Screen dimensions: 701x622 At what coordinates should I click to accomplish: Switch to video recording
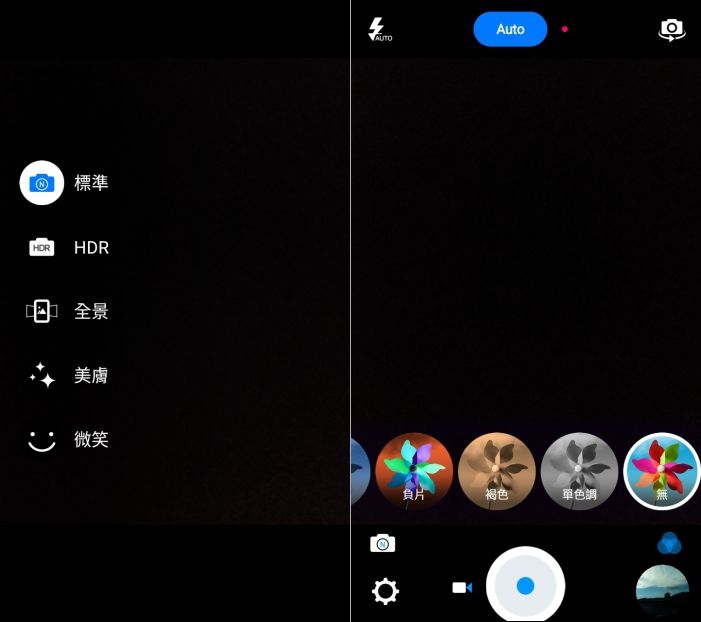[461, 587]
